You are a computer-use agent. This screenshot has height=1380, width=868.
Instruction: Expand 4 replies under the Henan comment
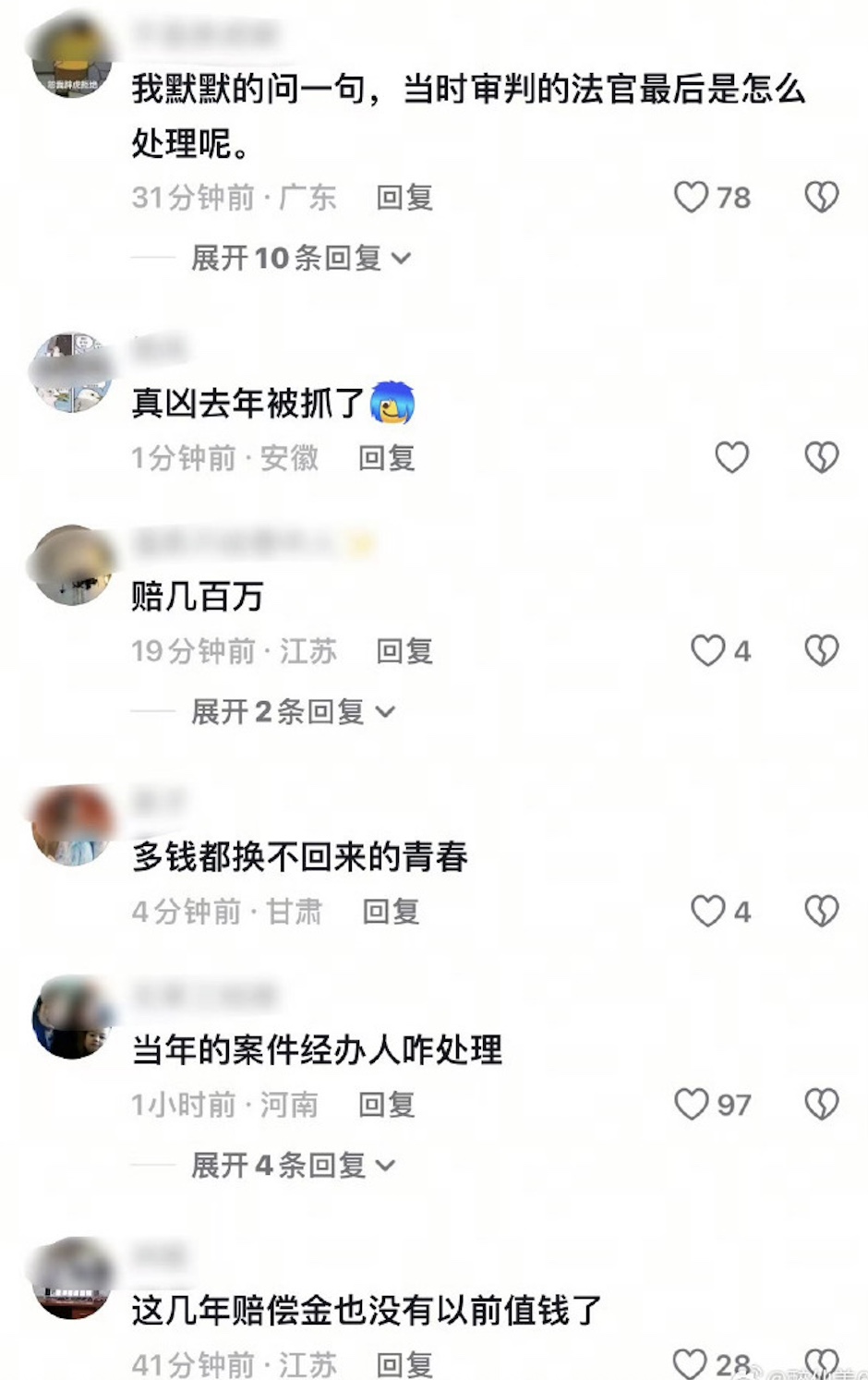[x=293, y=1165]
